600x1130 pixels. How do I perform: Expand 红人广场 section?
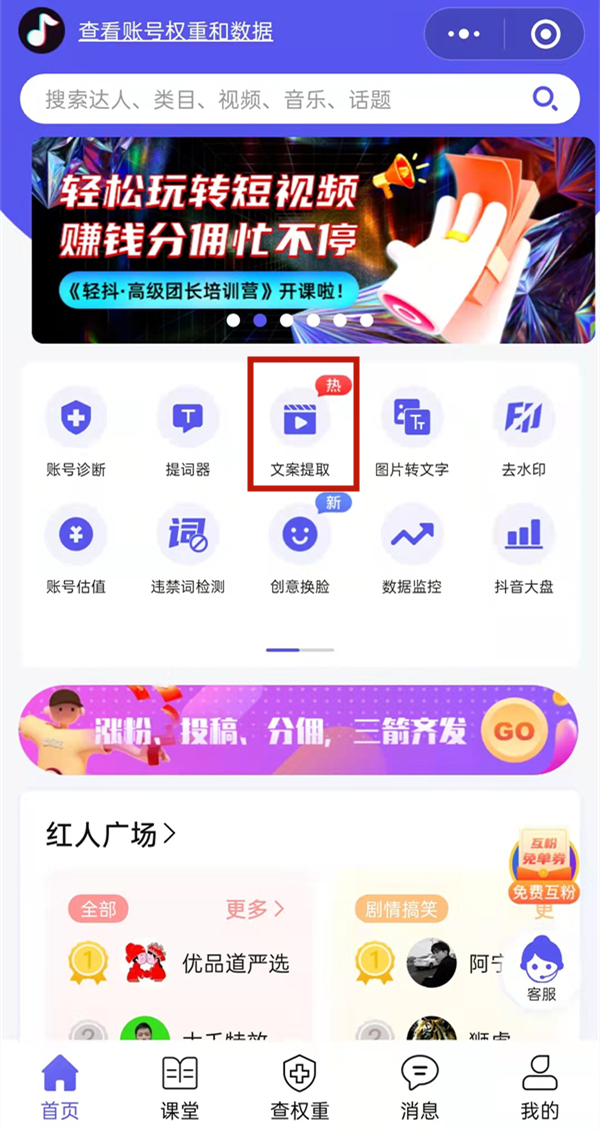[x=111, y=834]
